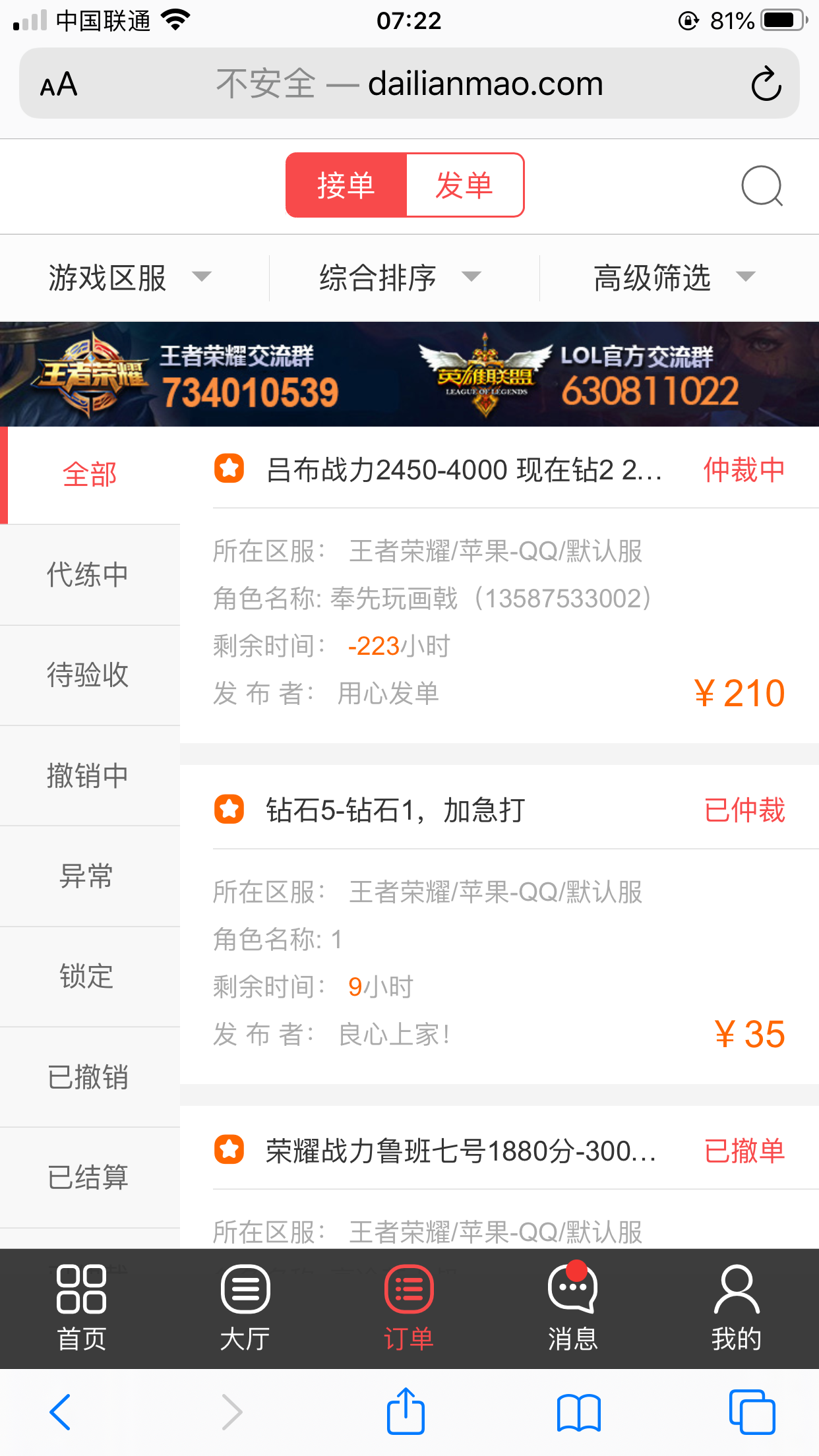Show 待验收 orders
819x1456 pixels.
[x=88, y=675]
